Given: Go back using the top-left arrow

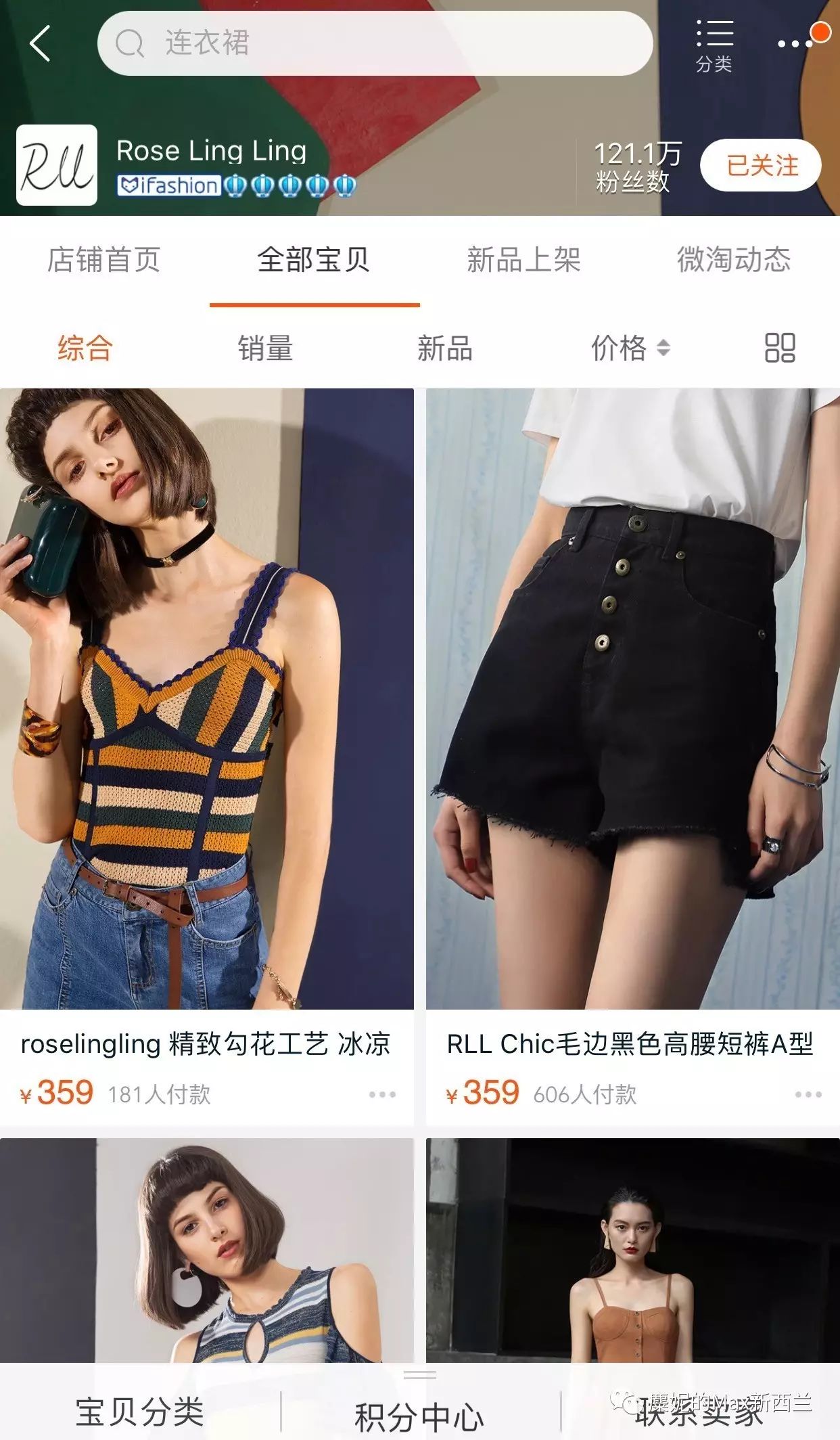Looking at the screenshot, I should click(x=41, y=43).
